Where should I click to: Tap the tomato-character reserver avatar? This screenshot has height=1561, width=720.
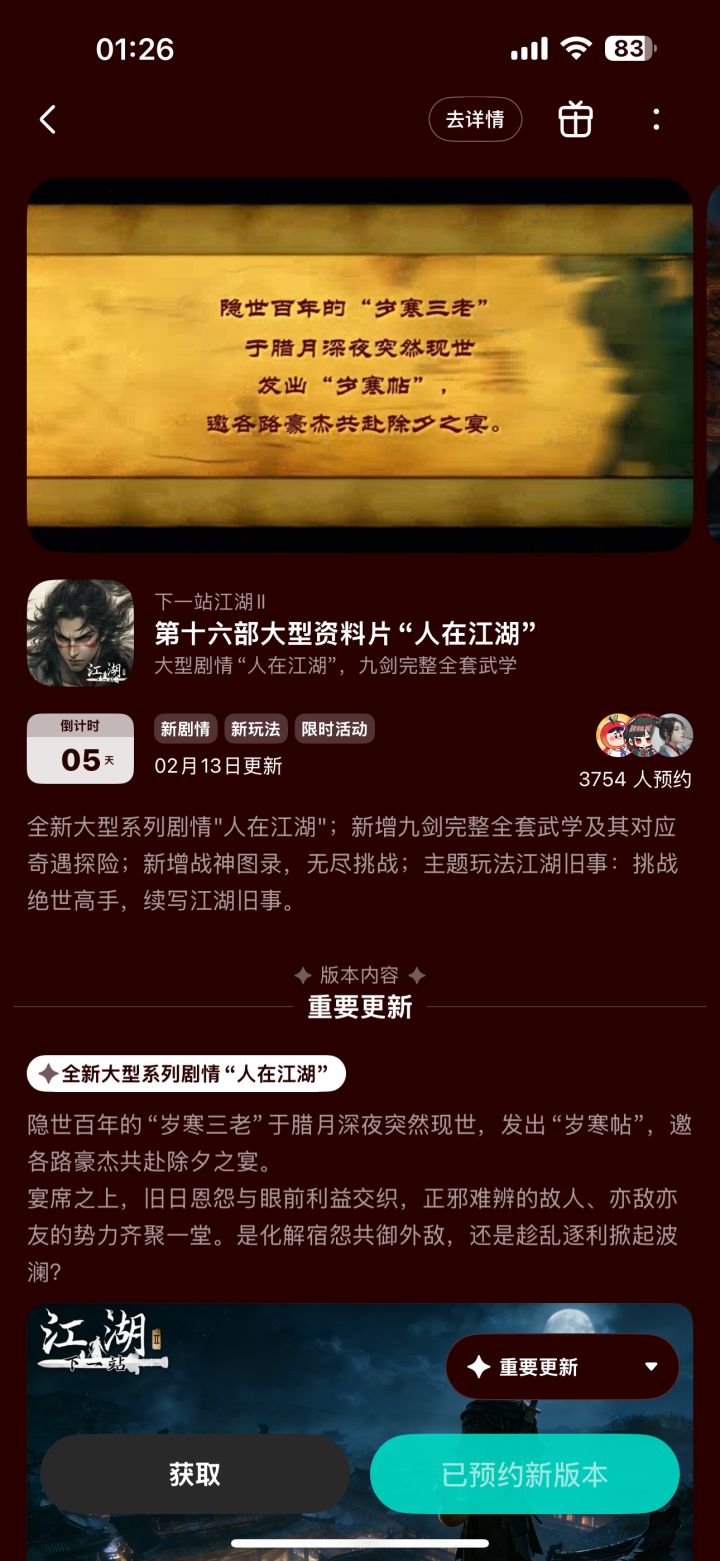[615, 736]
